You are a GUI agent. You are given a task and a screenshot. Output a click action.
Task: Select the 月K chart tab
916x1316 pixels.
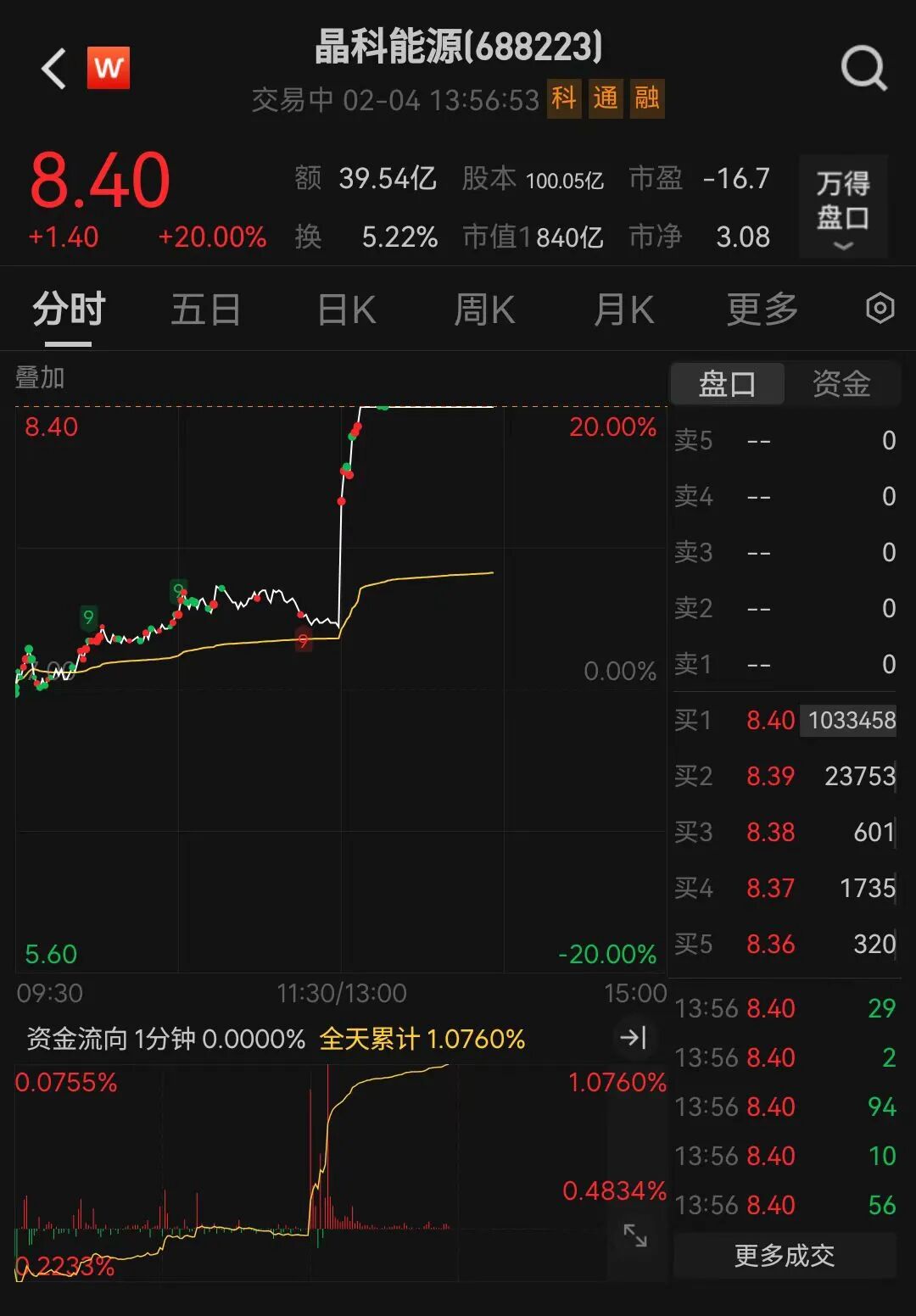(623, 309)
